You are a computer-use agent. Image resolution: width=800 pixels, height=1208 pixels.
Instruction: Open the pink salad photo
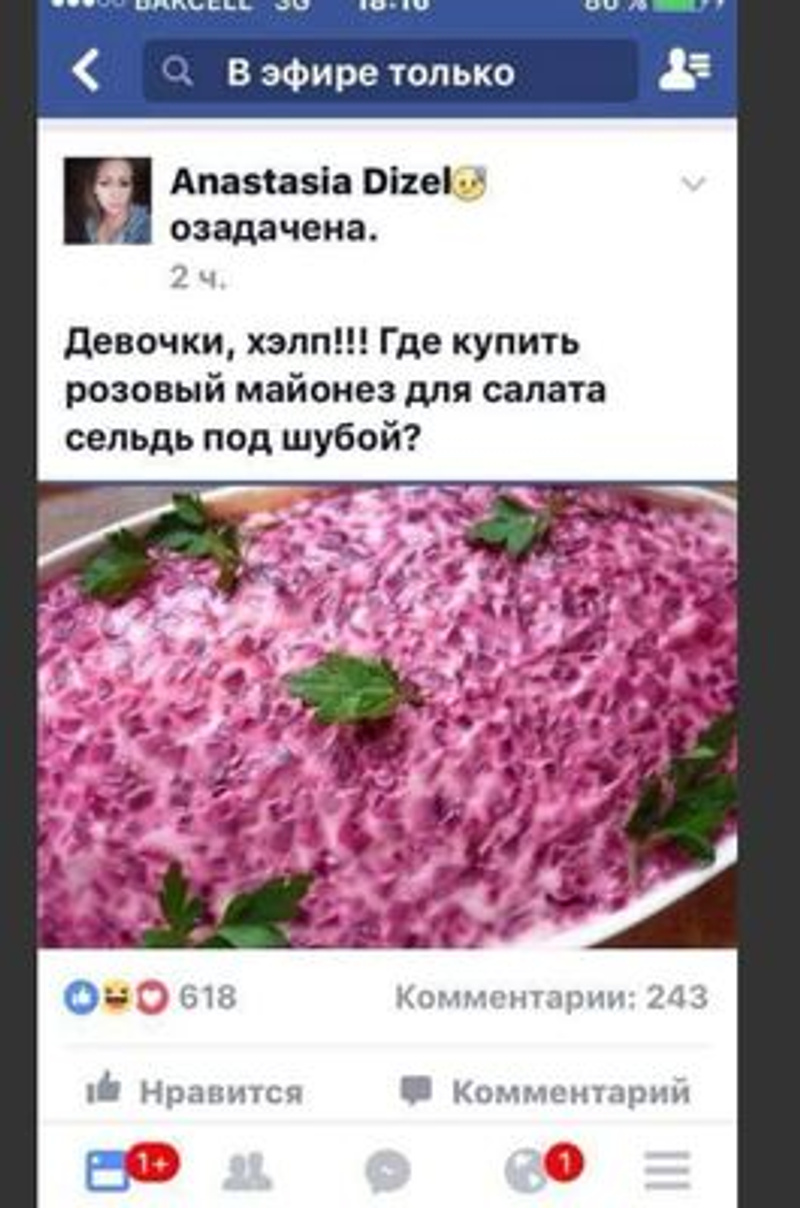387,715
